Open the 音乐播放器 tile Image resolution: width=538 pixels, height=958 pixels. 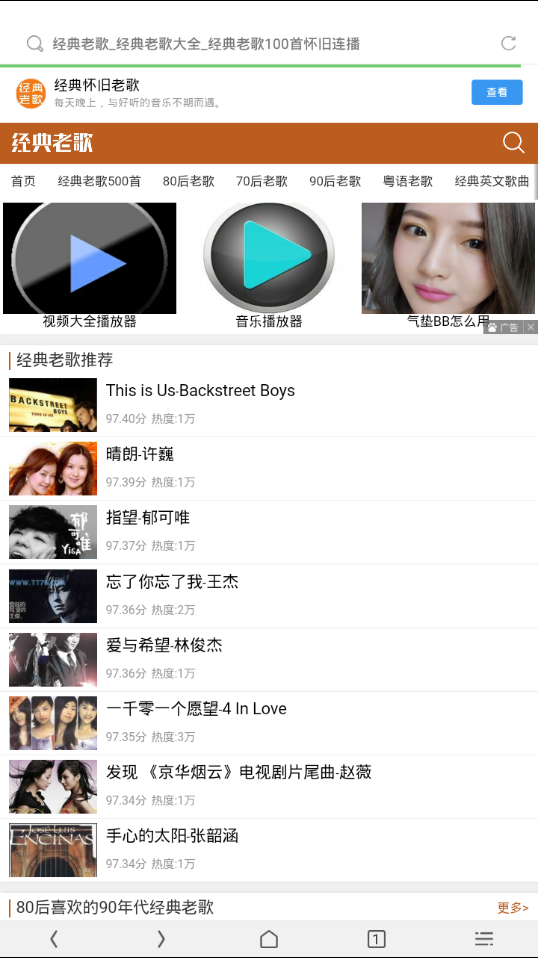(269, 266)
